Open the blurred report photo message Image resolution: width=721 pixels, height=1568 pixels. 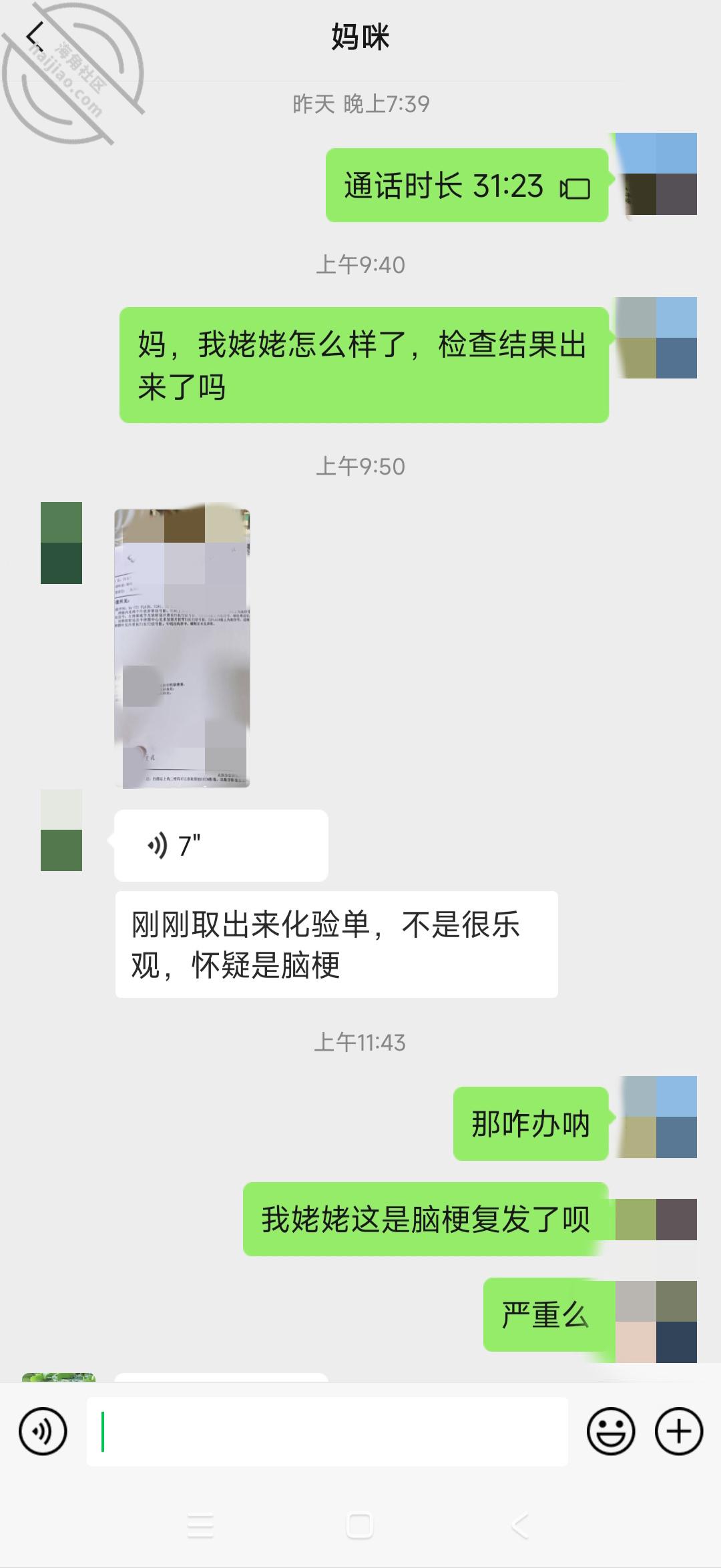pos(182,648)
